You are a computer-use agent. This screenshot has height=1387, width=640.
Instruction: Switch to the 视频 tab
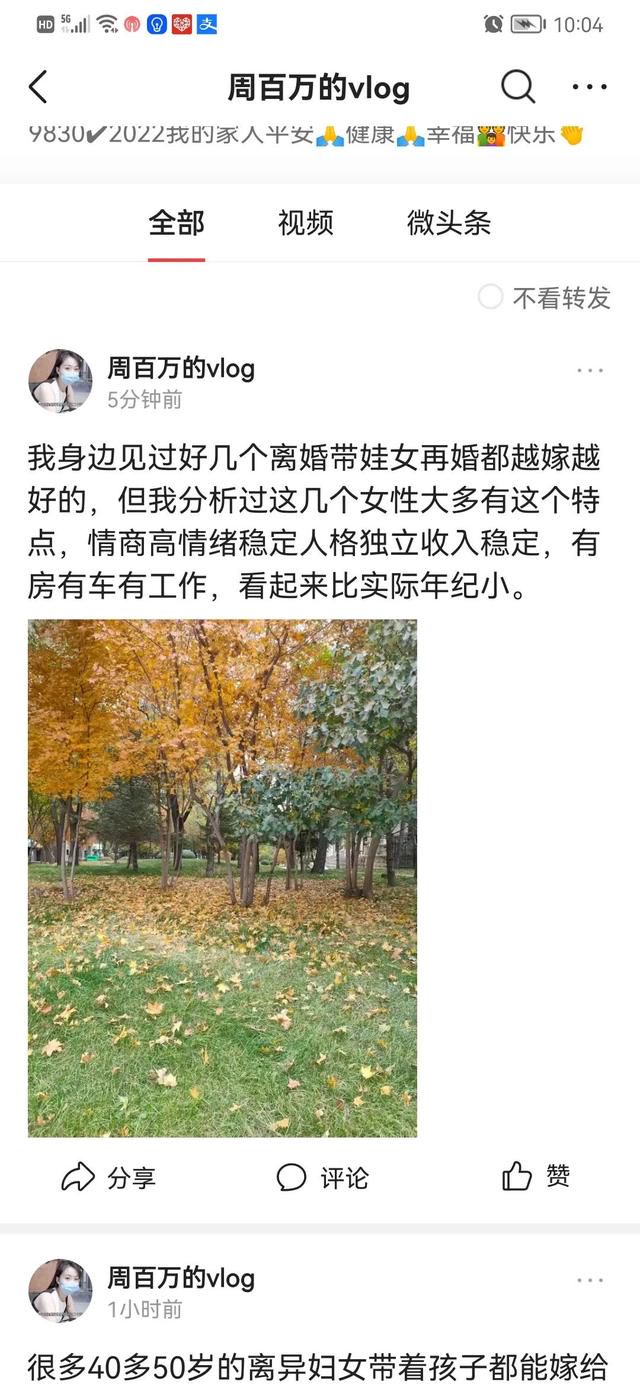[305, 223]
